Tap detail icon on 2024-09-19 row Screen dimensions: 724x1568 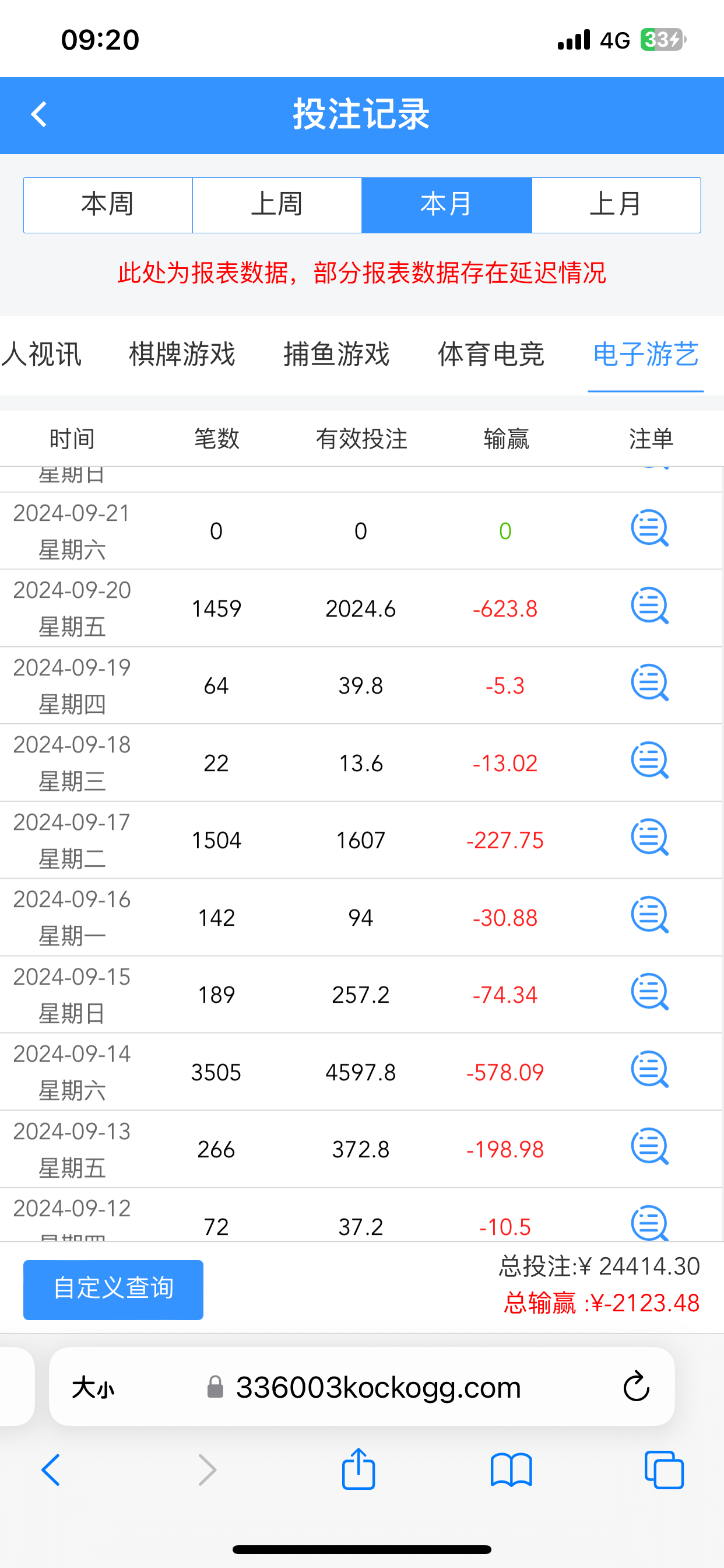point(649,683)
